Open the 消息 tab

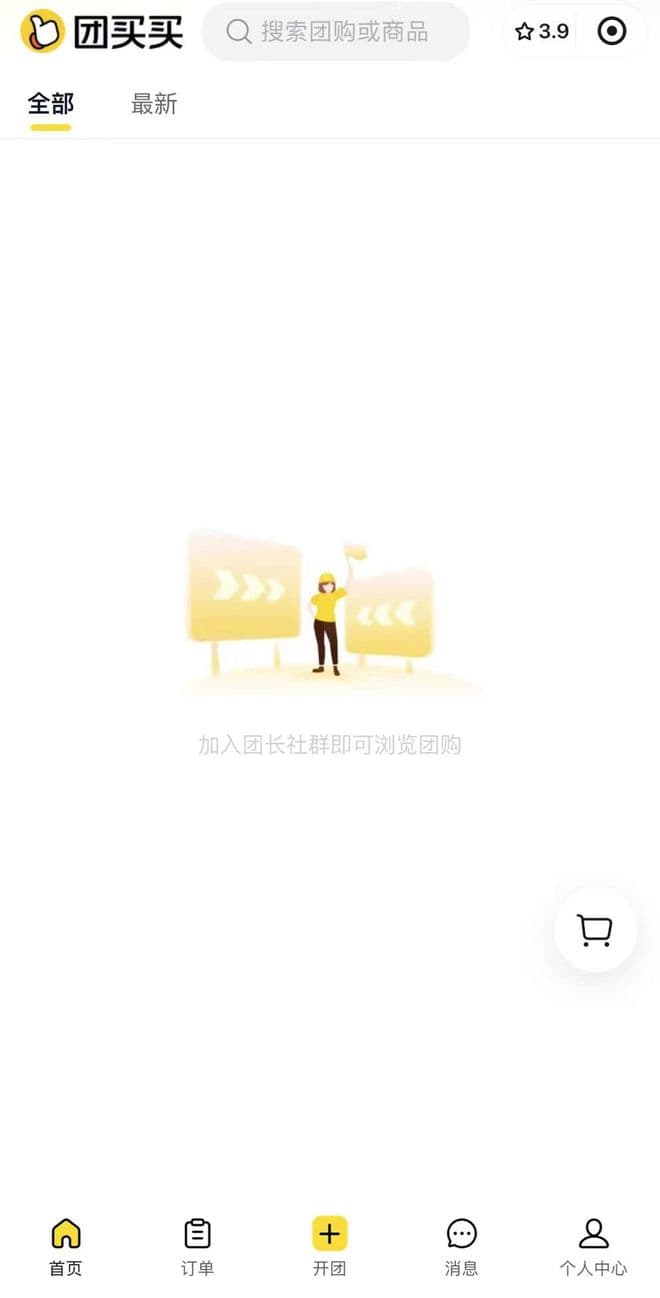461,1246
